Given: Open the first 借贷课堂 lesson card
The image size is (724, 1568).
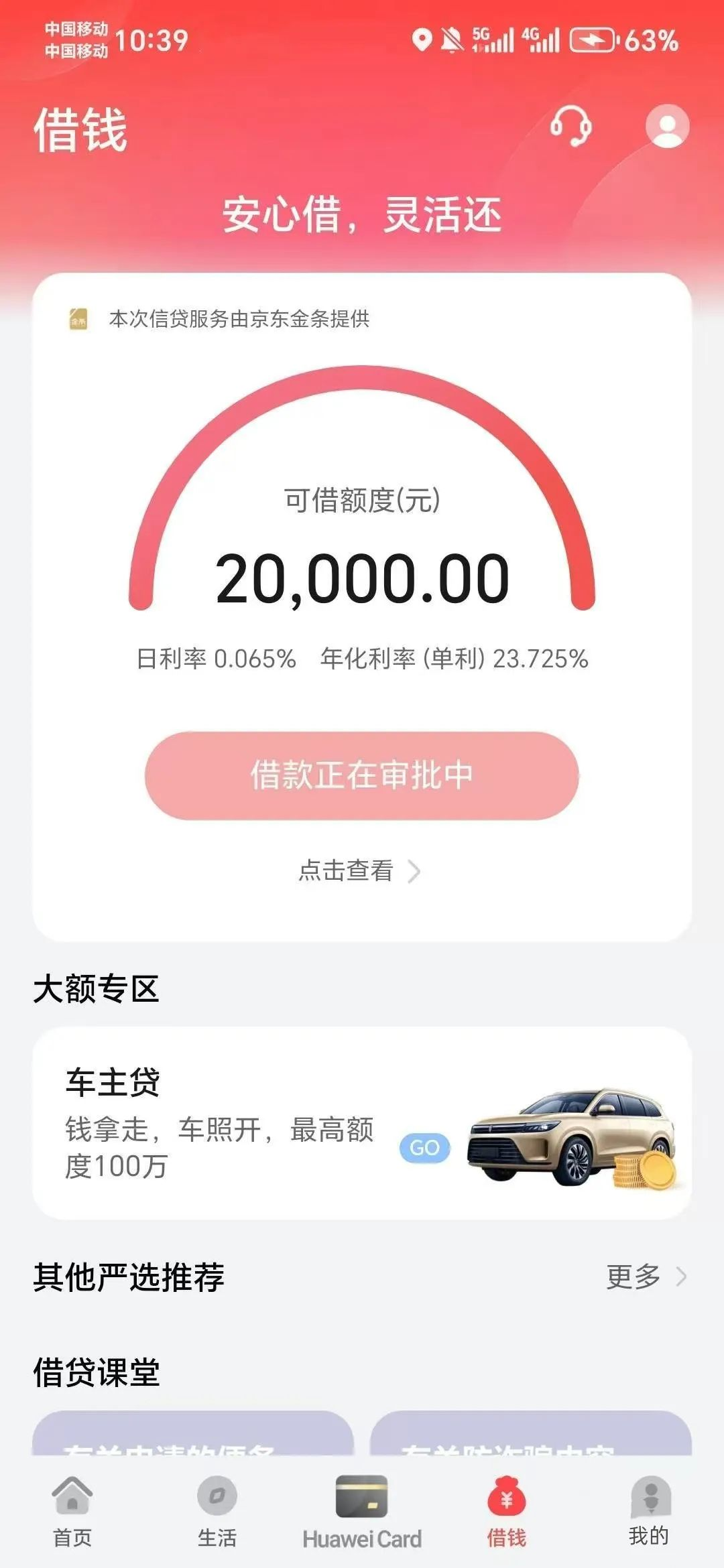Looking at the screenshot, I should click(193, 1433).
